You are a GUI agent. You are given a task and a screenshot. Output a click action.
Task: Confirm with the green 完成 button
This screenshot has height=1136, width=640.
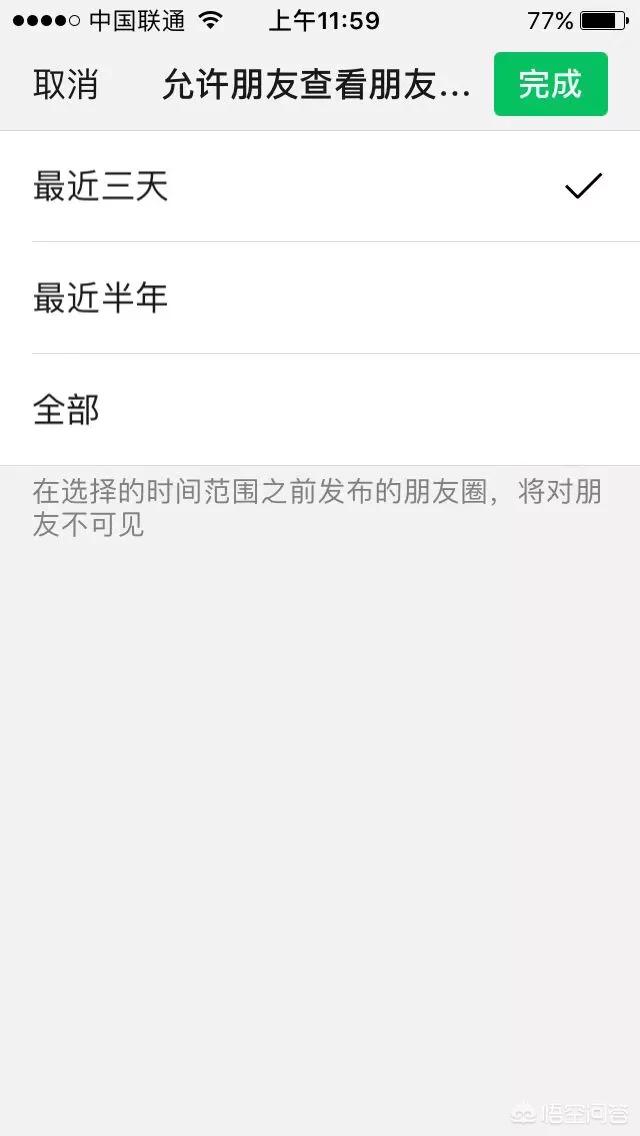[550, 85]
